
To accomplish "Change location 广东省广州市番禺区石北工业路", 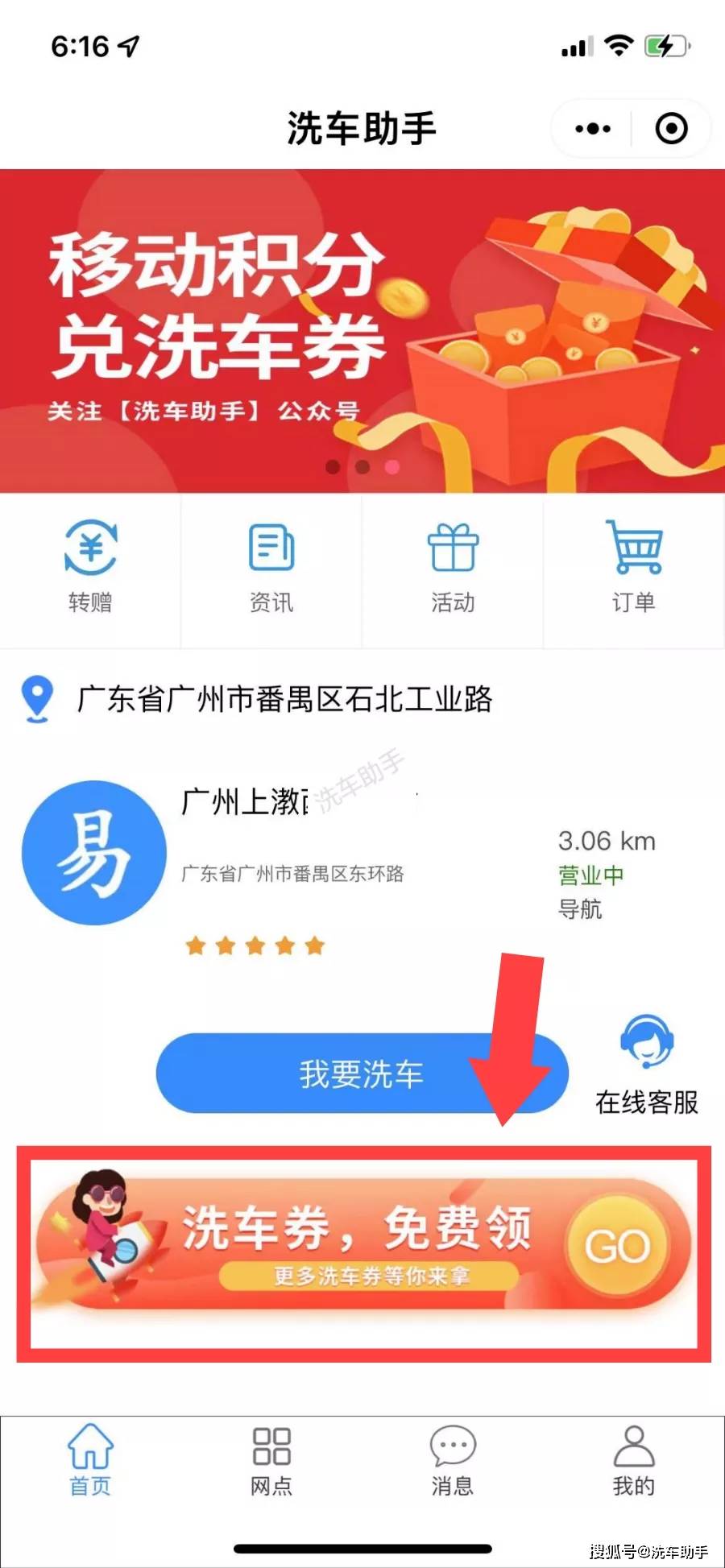I will [266, 699].
